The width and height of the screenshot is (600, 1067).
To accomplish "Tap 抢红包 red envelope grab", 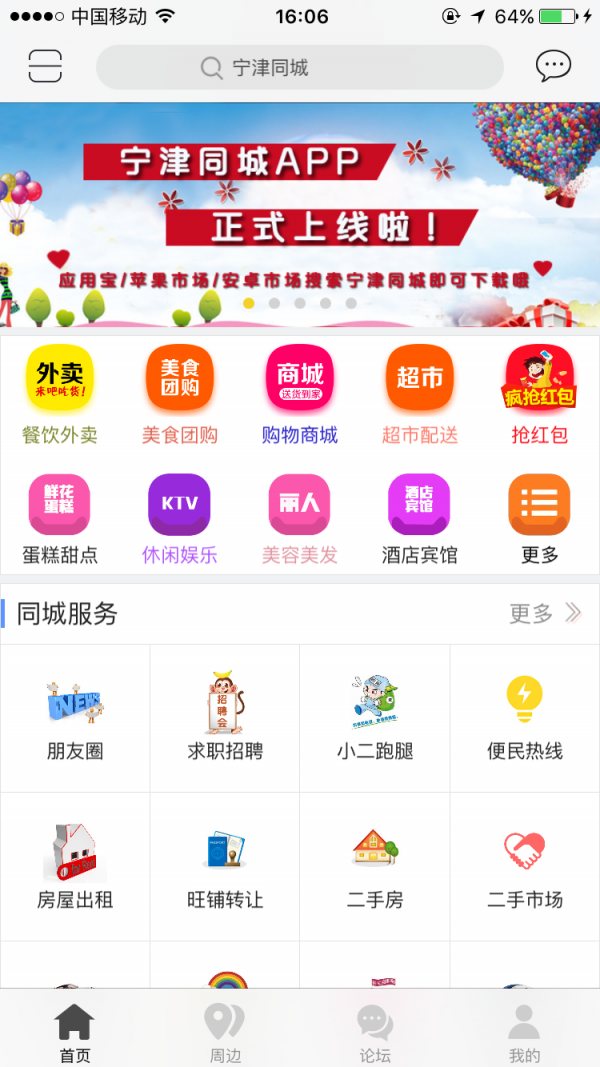I will (540, 393).
